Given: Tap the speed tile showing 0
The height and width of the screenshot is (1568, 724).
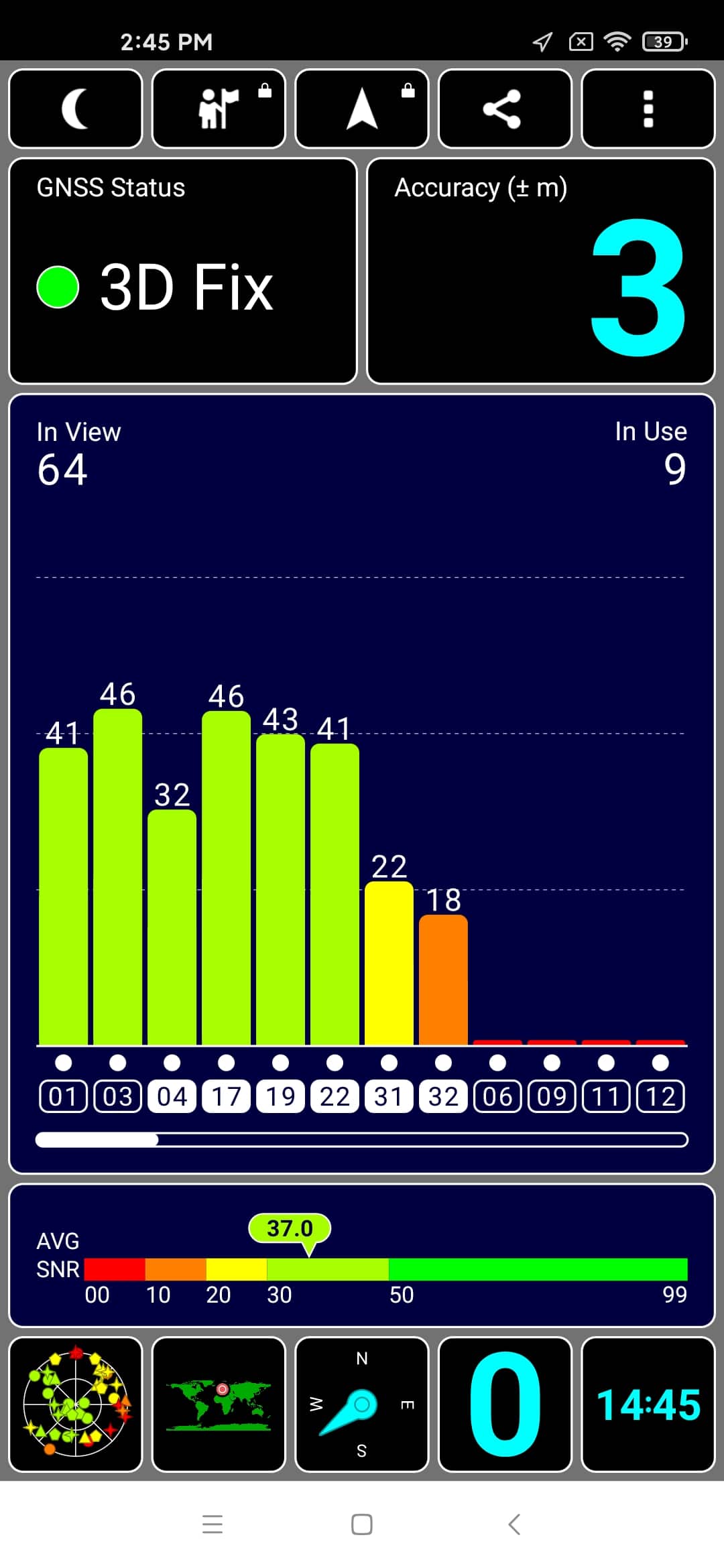Looking at the screenshot, I should coord(505,1404).
